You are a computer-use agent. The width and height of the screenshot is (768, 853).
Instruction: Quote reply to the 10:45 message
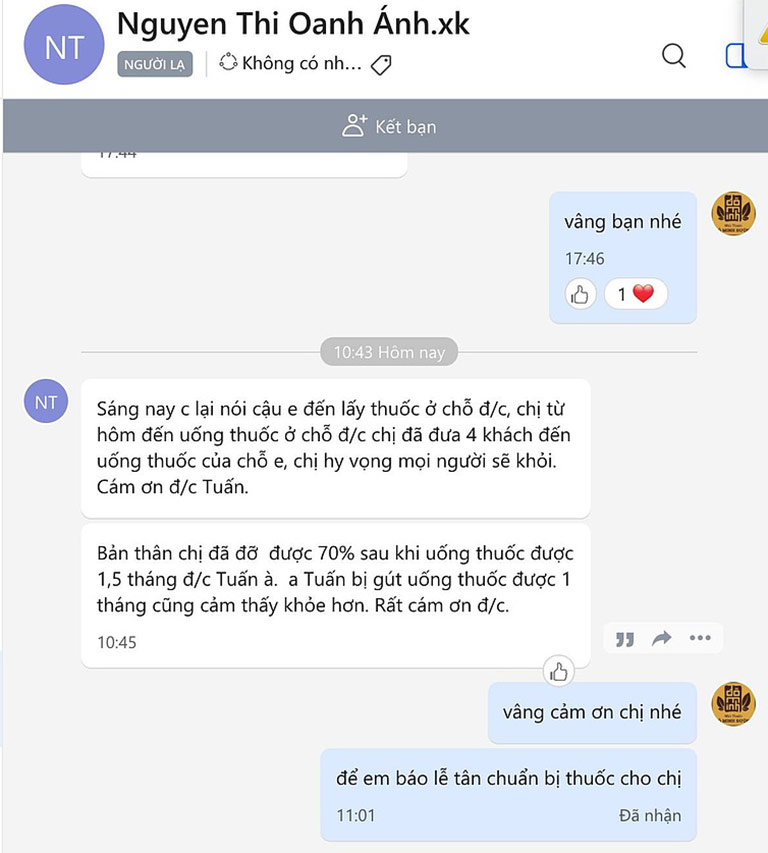point(625,639)
